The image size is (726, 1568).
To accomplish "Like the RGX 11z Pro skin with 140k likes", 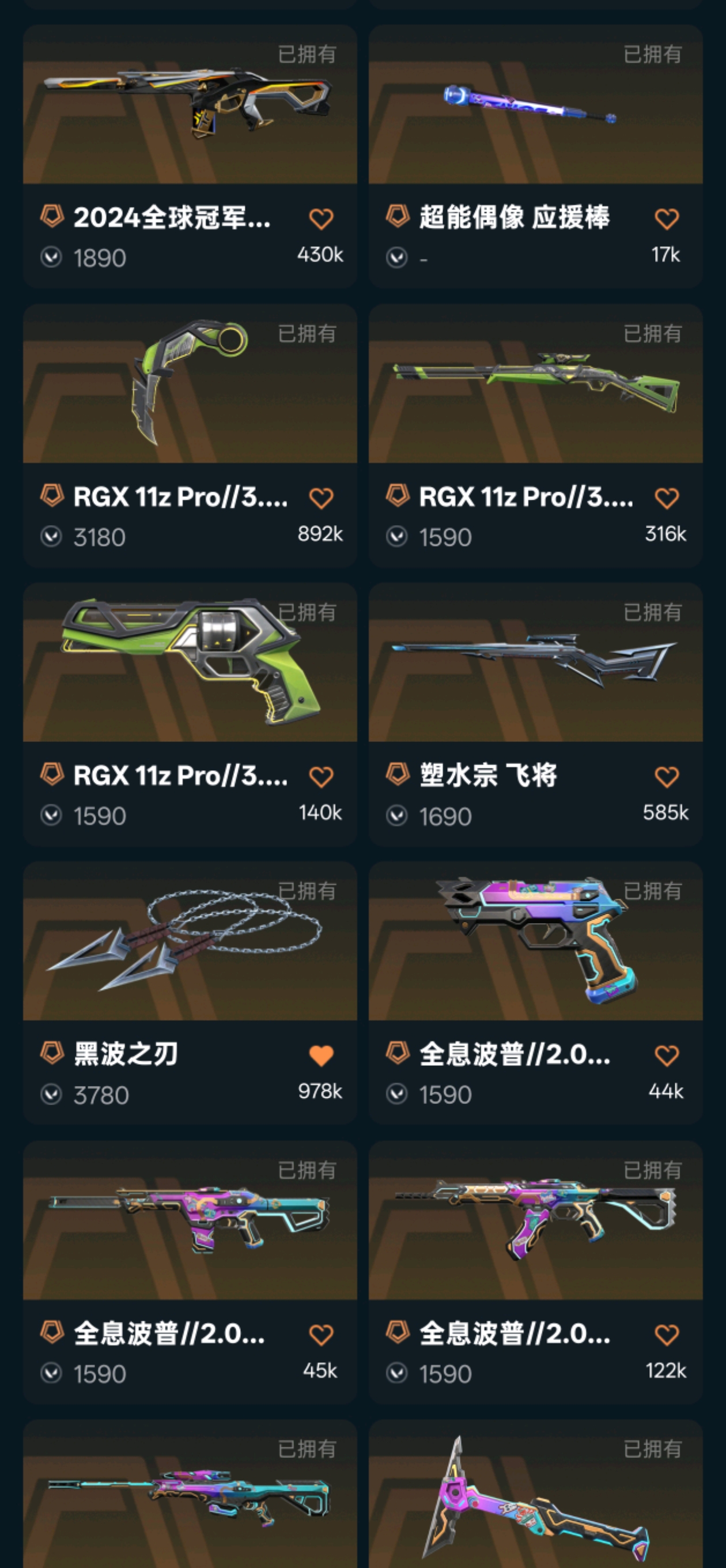I will pyautogui.click(x=321, y=777).
